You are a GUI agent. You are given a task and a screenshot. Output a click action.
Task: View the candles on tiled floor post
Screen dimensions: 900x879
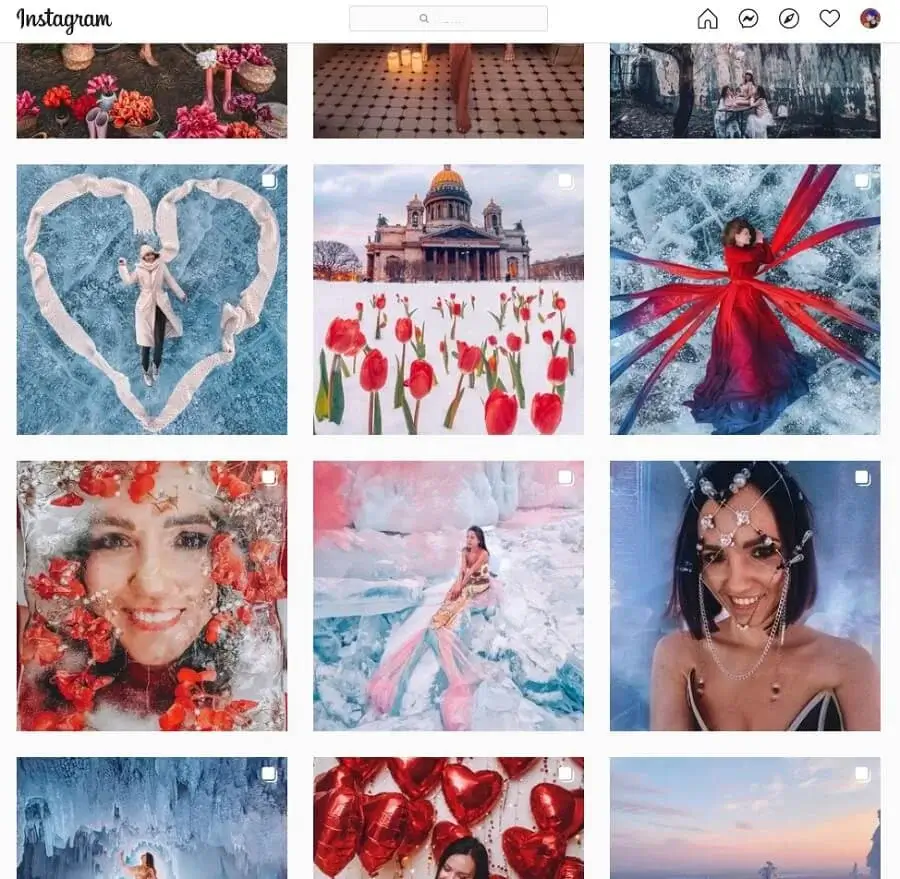point(448,90)
